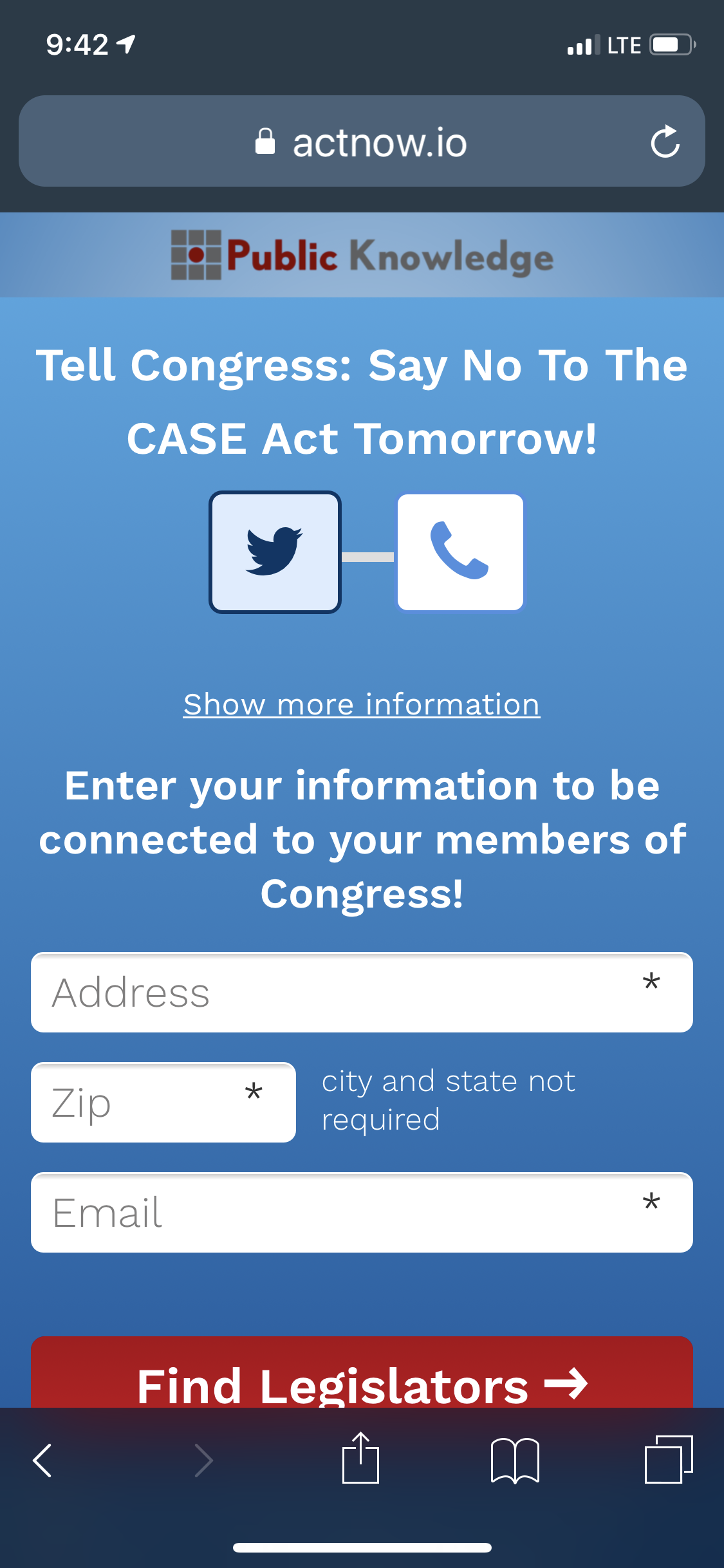Image resolution: width=724 pixels, height=1568 pixels.
Task: Go back in Safari
Action: point(42,1460)
